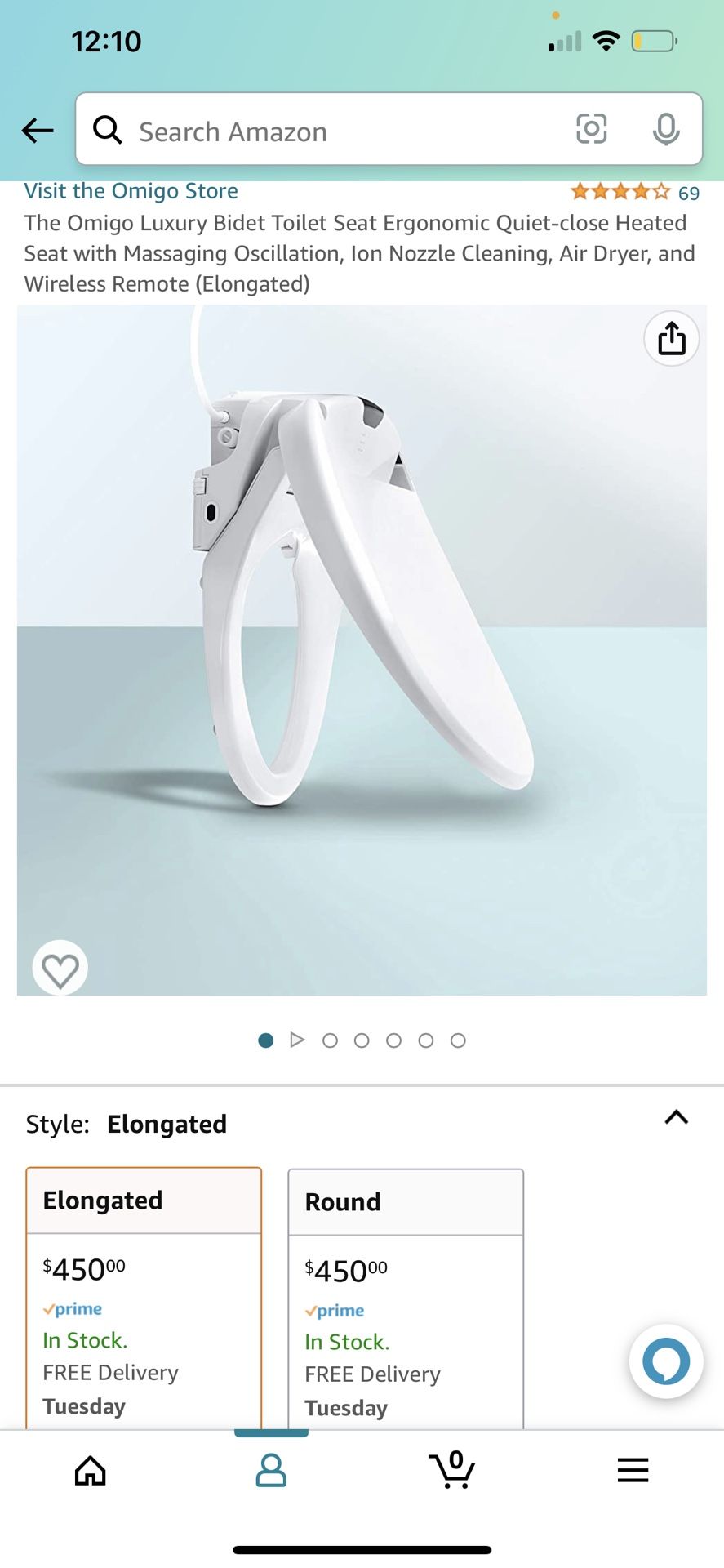Screen dimensions: 724x1568
Task: Collapse the Style section chevron
Action: (x=675, y=1118)
